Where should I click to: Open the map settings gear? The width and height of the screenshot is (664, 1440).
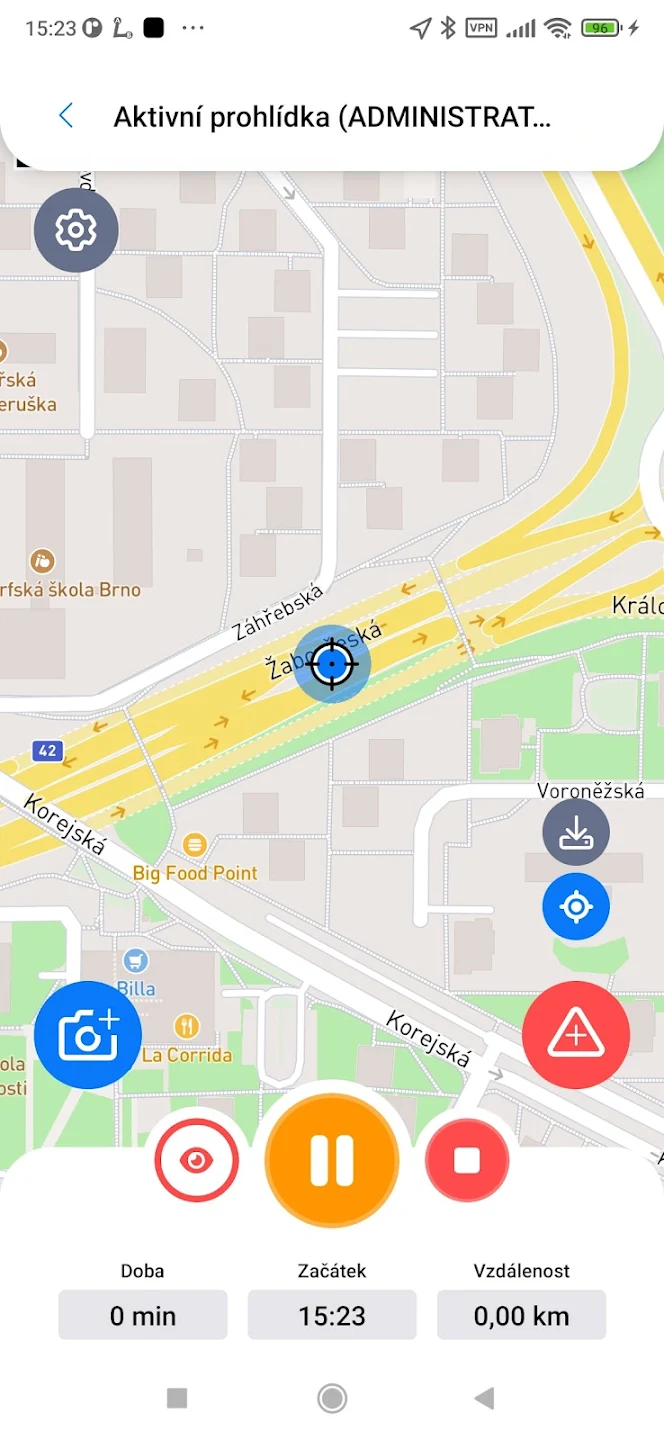coord(76,230)
